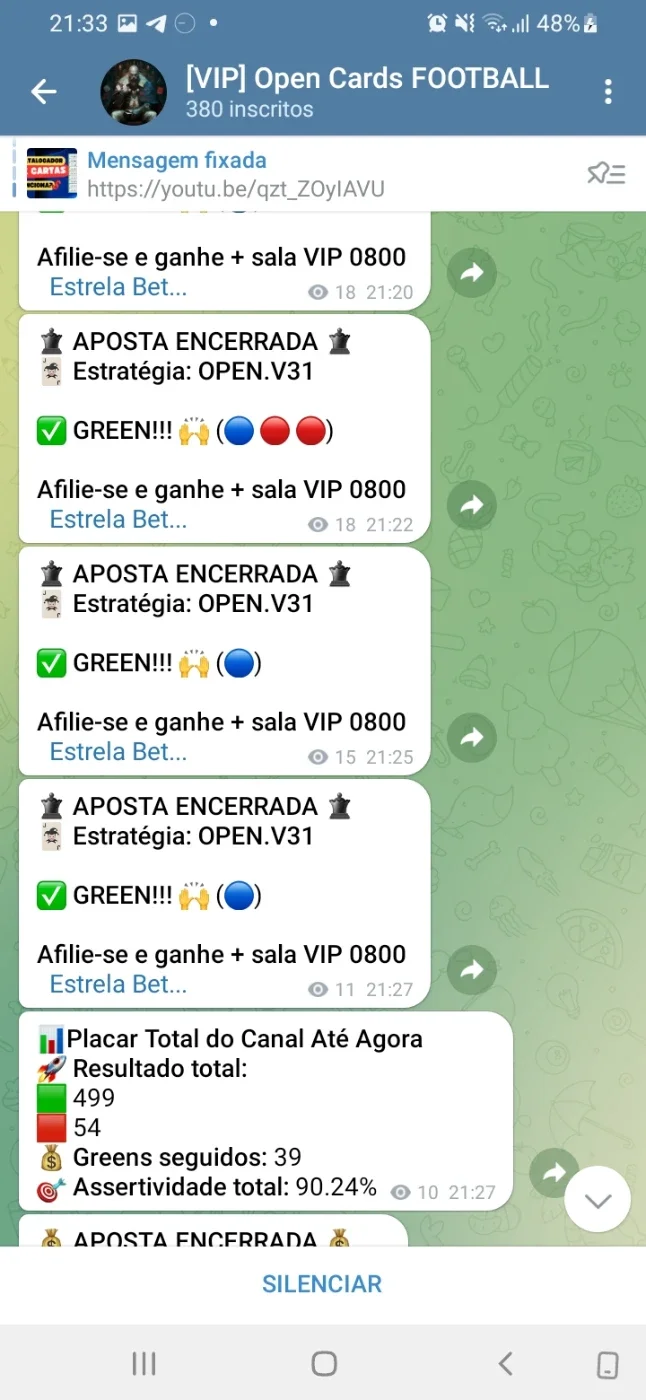Share the Placar Total do Canal message
This screenshot has width=646, height=1400.
(x=554, y=1173)
